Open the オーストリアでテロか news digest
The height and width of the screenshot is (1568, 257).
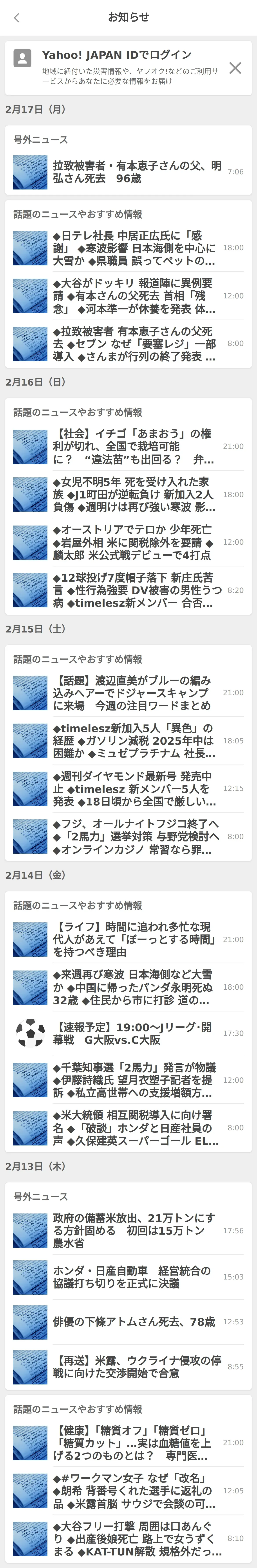click(x=134, y=542)
